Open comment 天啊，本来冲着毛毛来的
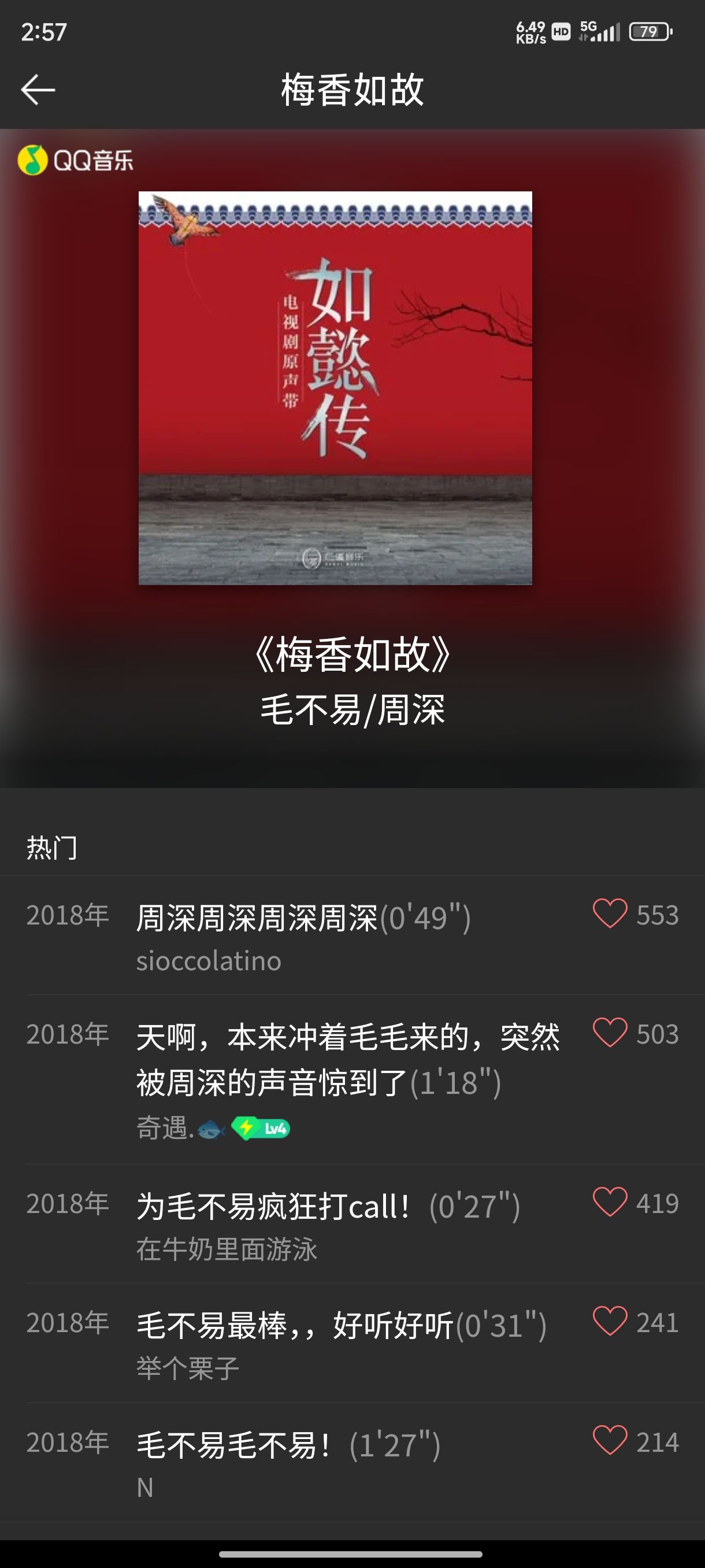The width and height of the screenshot is (705, 1568). (x=347, y=1059)
